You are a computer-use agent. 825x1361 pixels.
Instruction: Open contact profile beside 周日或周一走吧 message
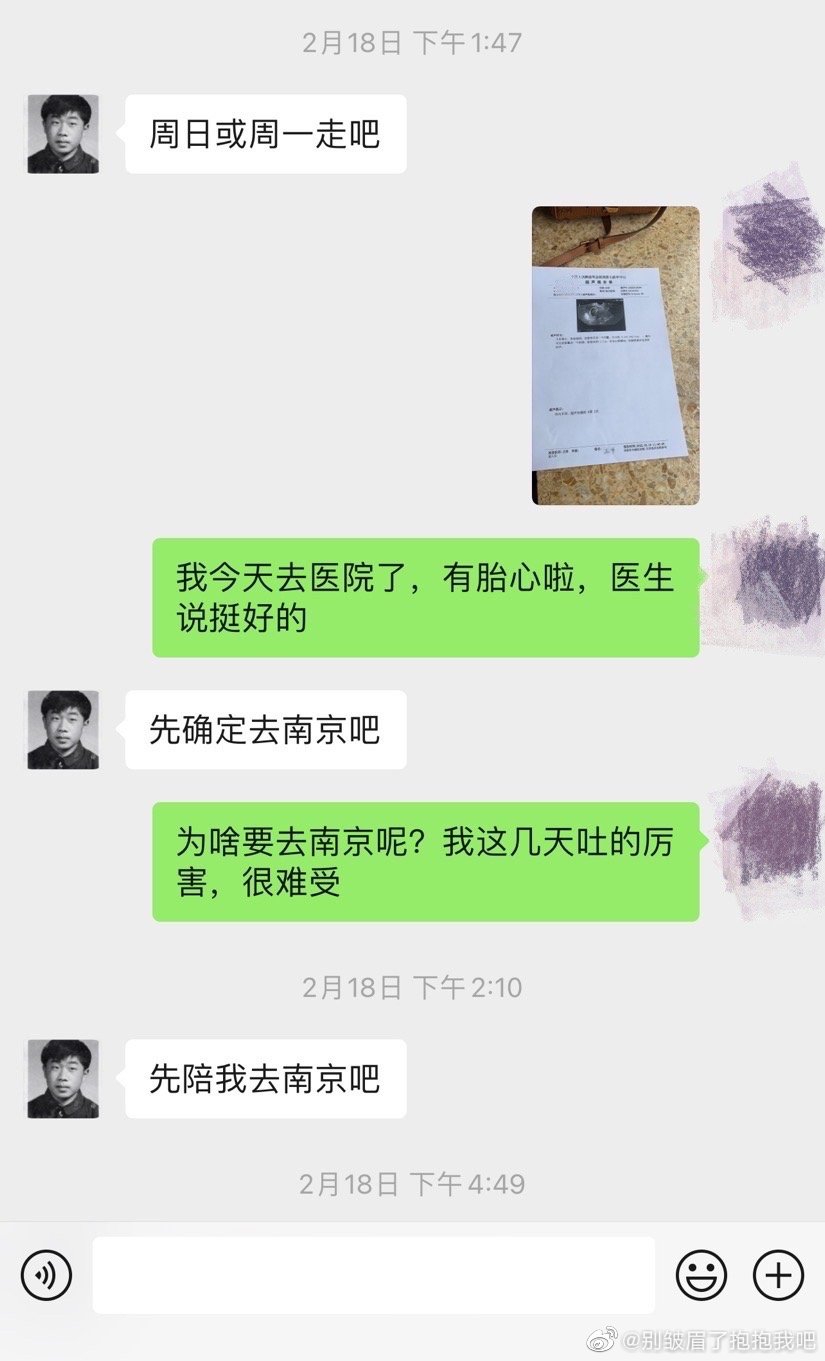coord(63,134)
